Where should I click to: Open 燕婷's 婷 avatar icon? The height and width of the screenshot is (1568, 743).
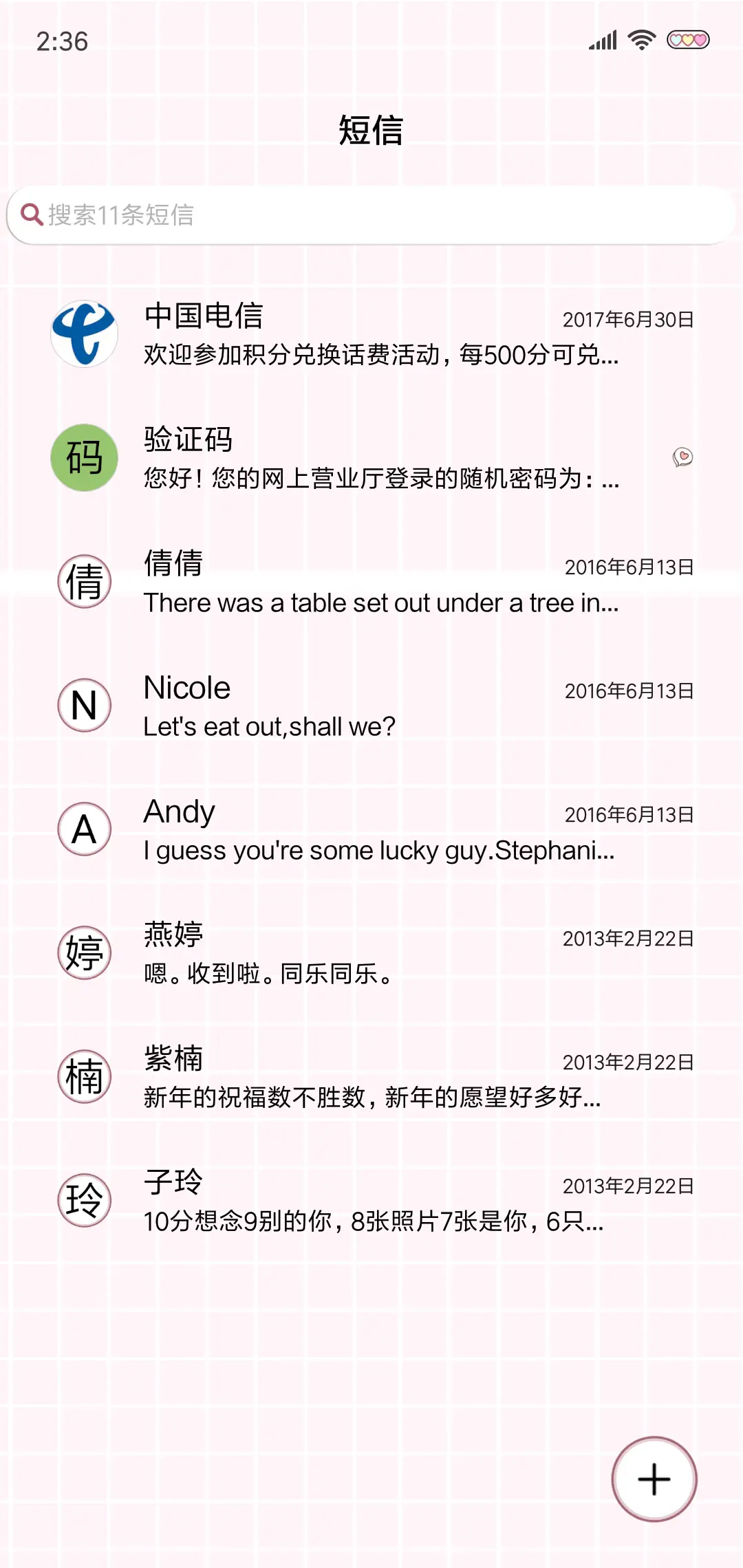pos(84,952)
